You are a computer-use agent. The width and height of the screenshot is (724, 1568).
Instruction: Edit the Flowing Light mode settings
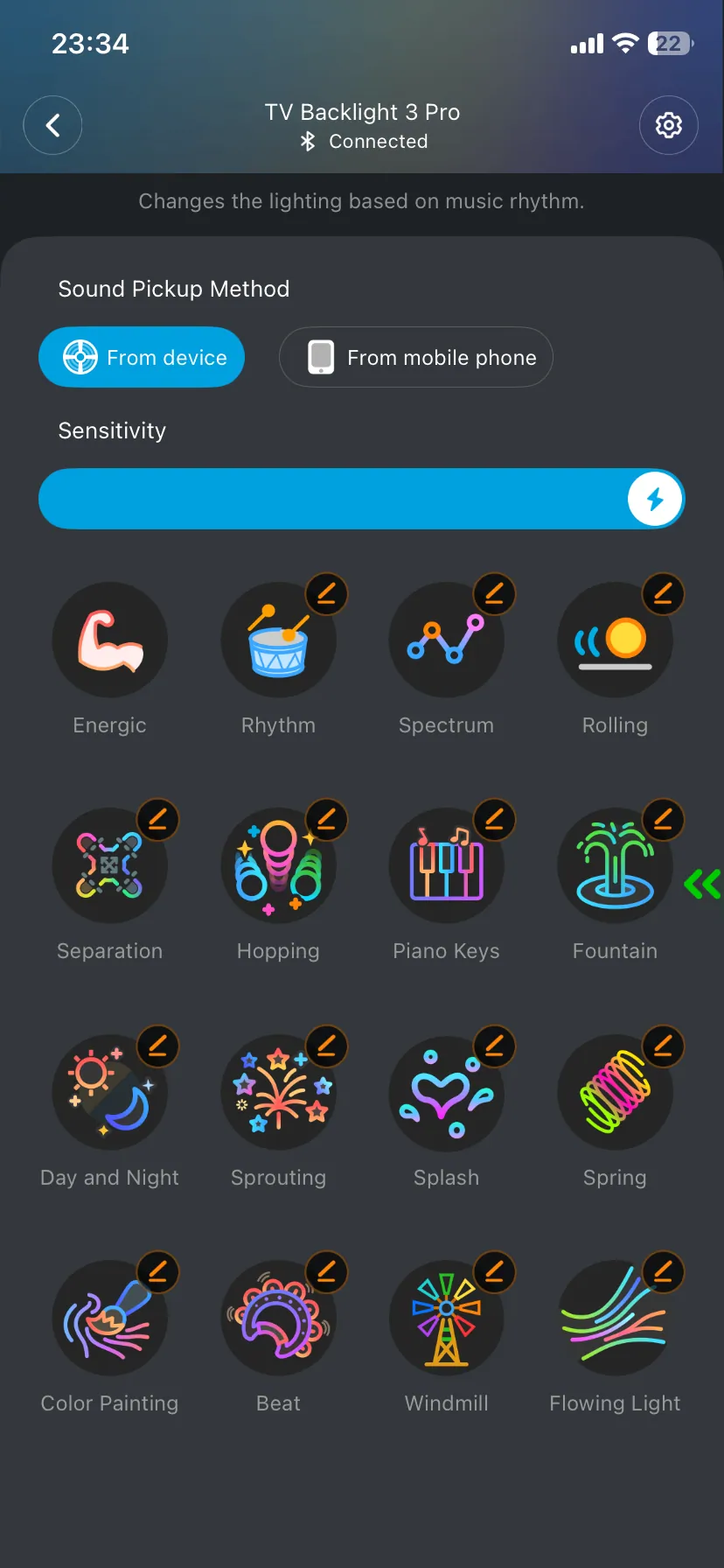pos(663,1271)
